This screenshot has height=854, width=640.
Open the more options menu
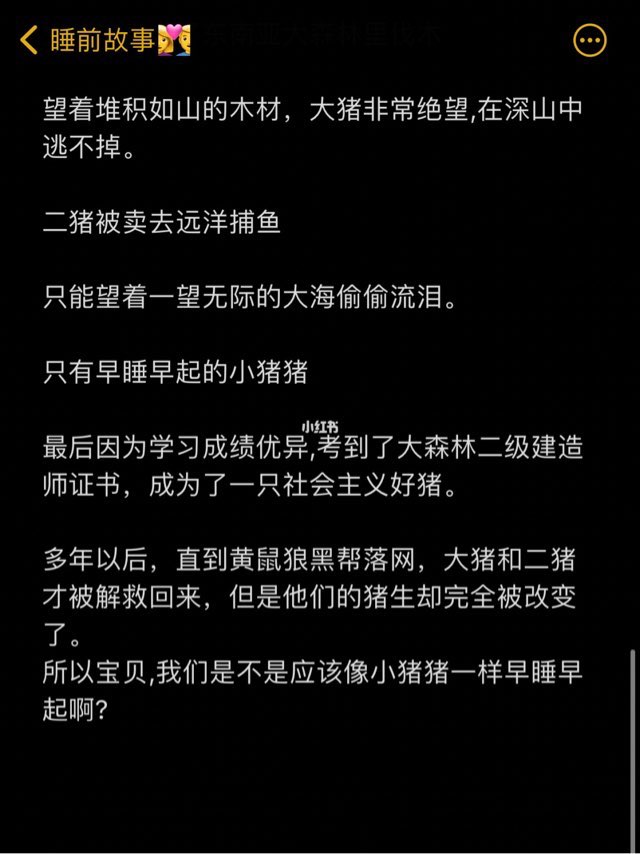[590, 41]
